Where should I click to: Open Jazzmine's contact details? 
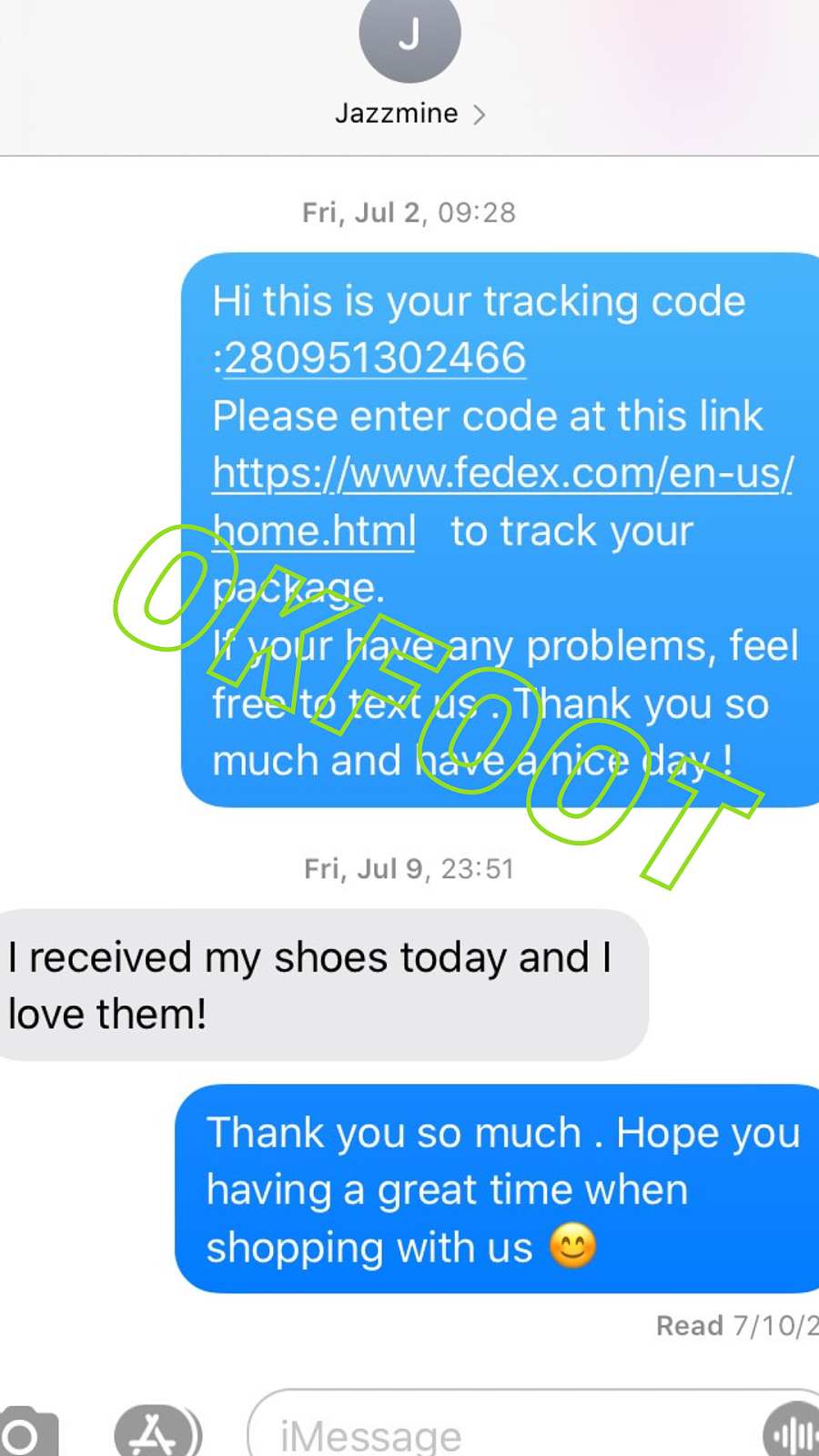(x=409, y=113)
